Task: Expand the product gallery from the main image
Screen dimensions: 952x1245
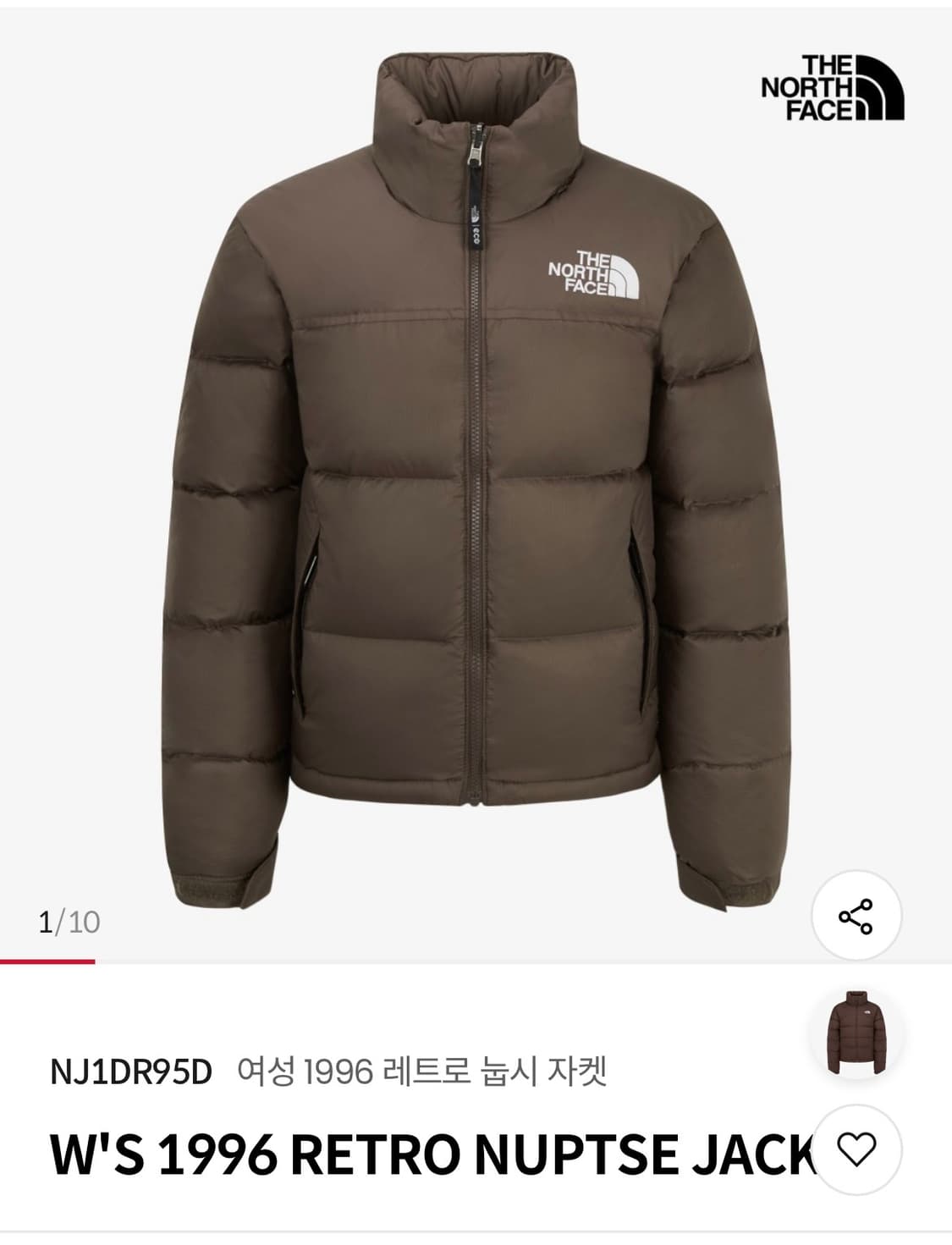Action: tap(476, 474)
